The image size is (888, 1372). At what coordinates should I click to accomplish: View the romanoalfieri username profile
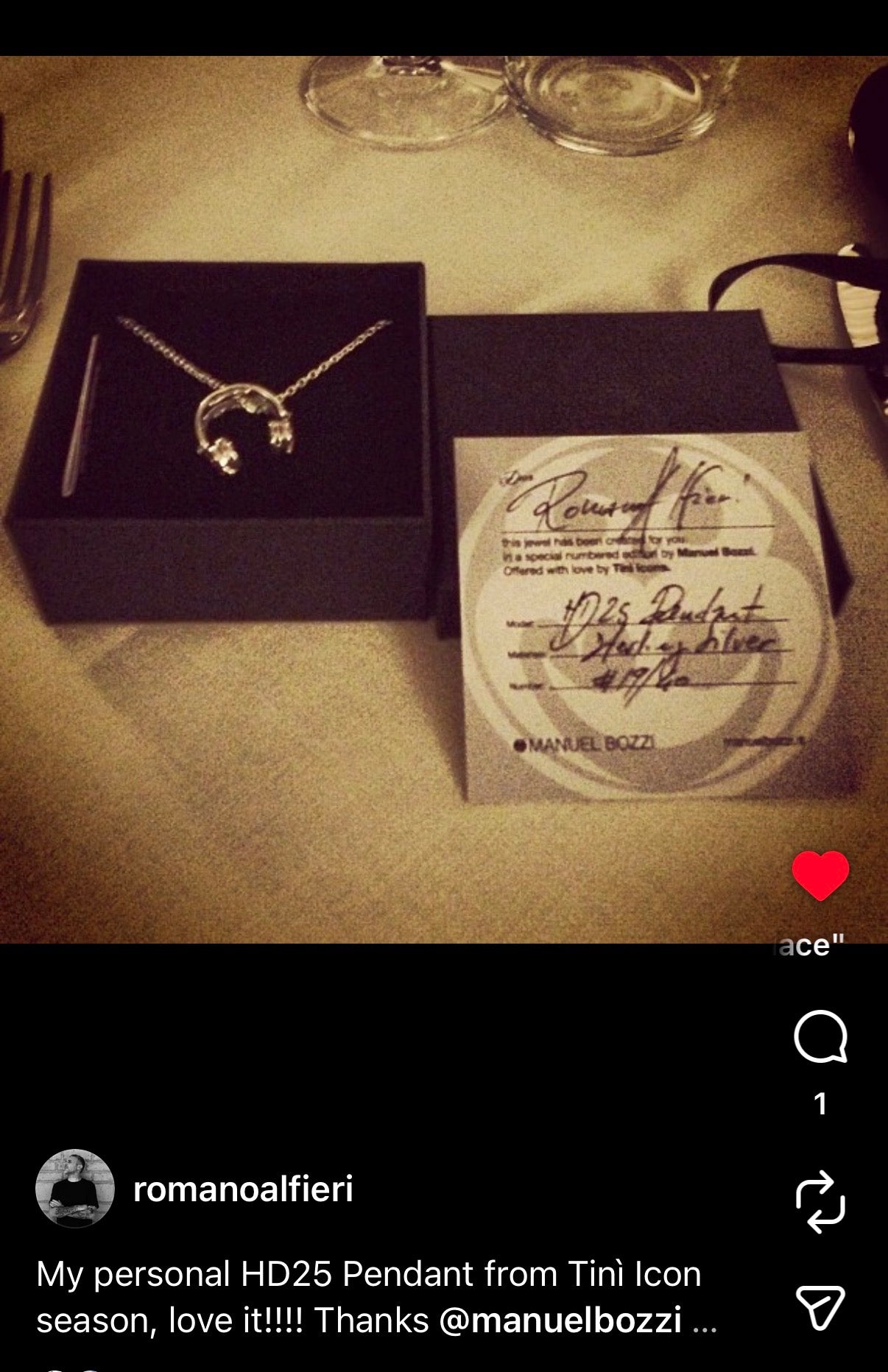pos(243,1189)
